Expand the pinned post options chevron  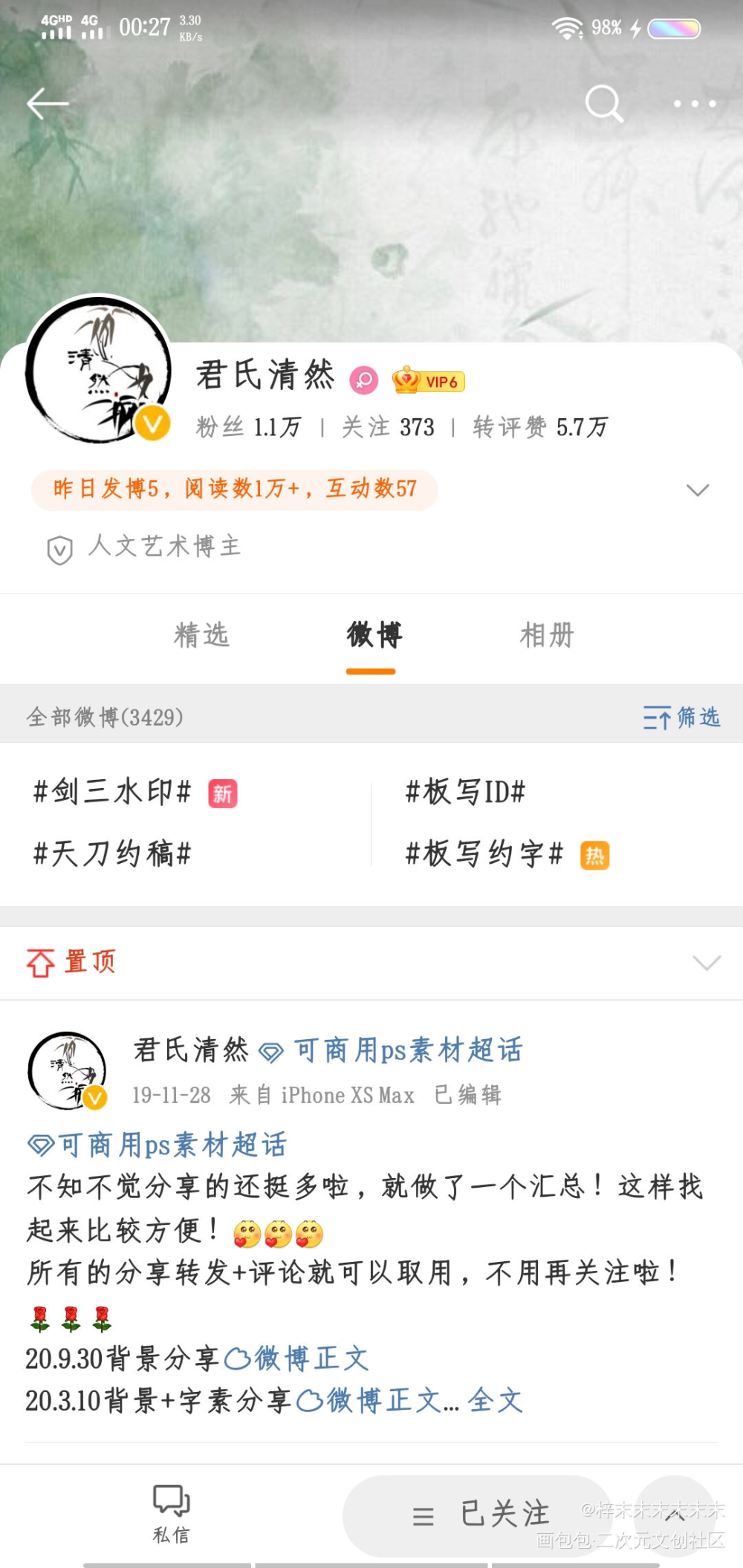click(706, 963)
